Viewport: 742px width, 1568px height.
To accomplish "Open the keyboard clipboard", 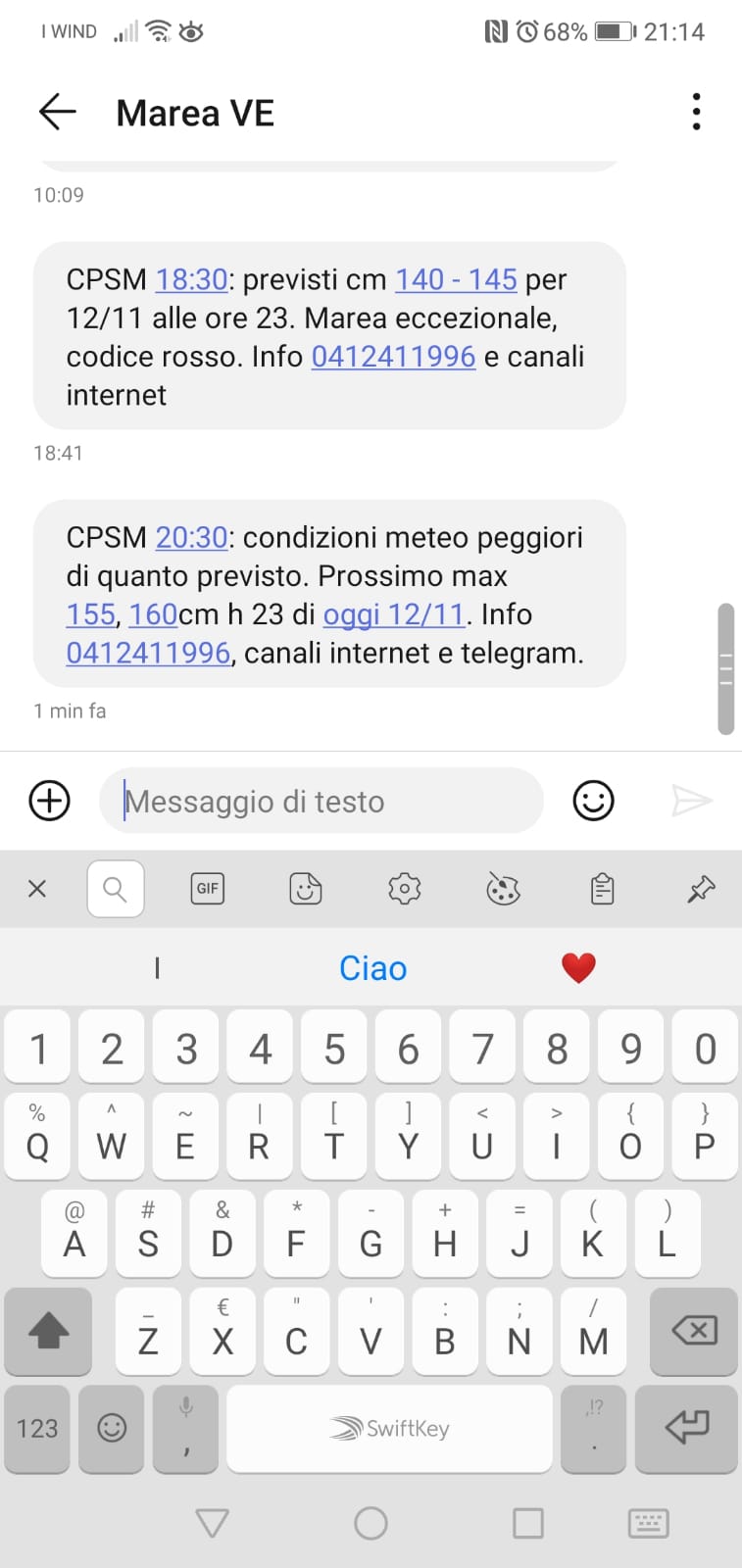I will (602, 889).
